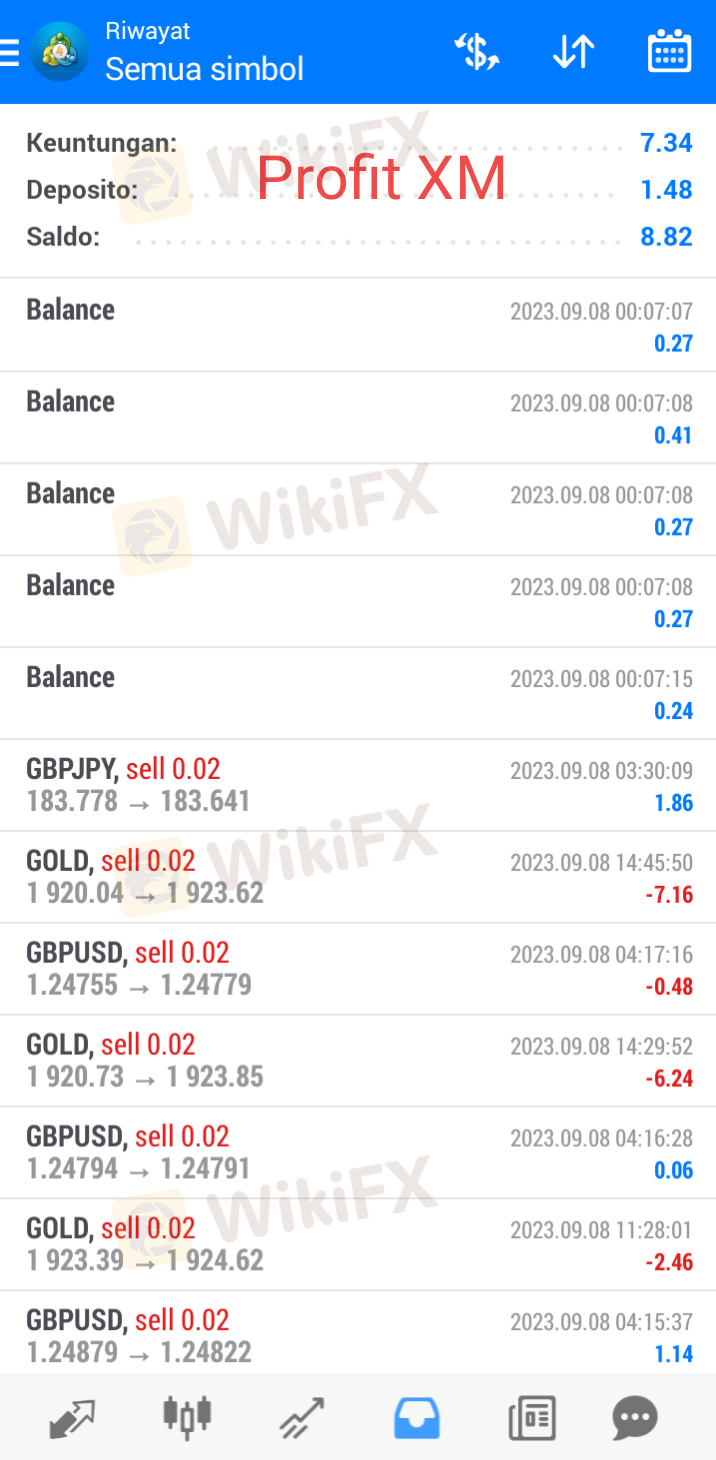Tap the sort arrows icon
Screen dimensions: 716x1460
tap(574, 52)
